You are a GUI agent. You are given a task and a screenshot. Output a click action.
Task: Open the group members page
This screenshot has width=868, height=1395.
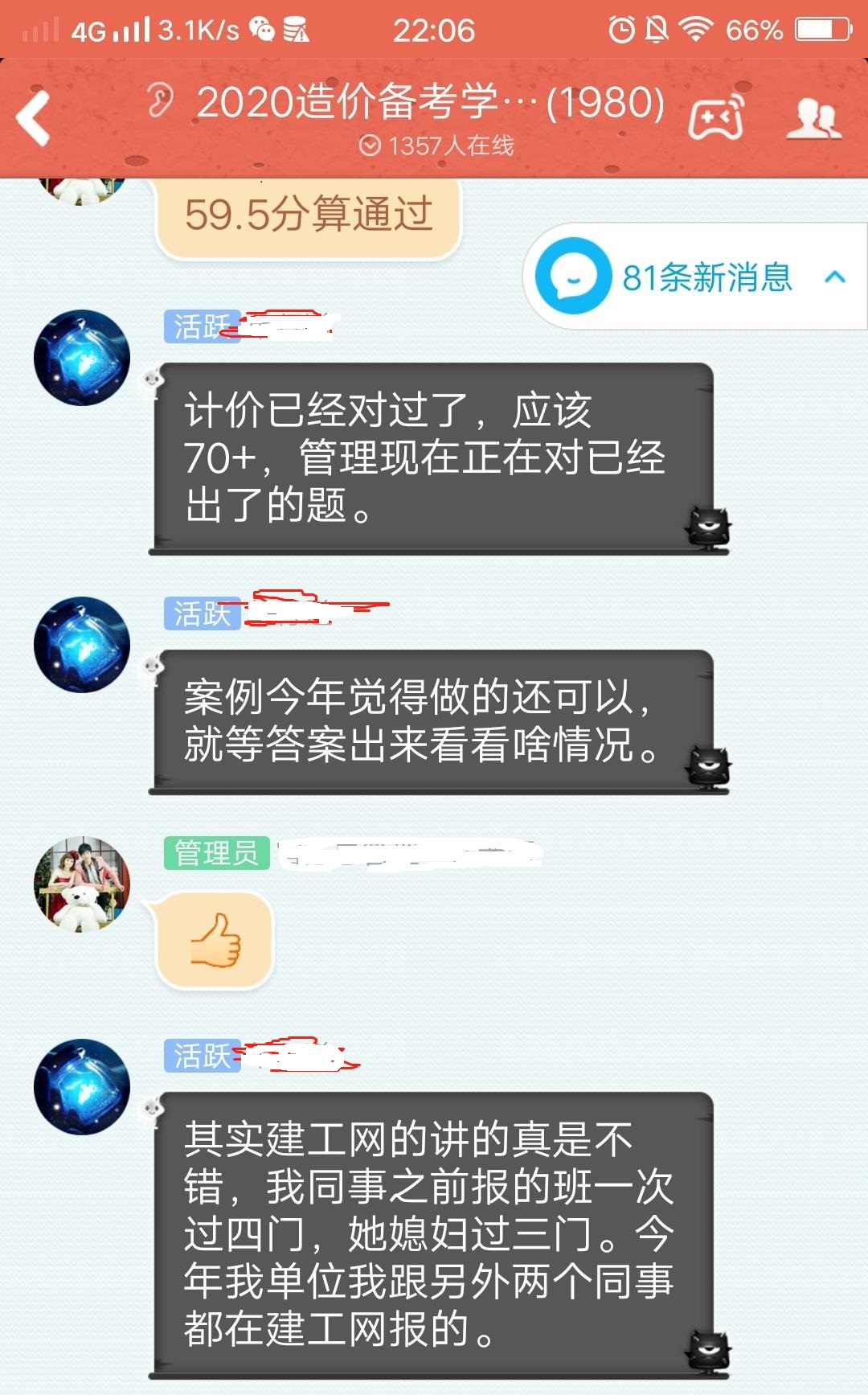click(x=813, y=118)
